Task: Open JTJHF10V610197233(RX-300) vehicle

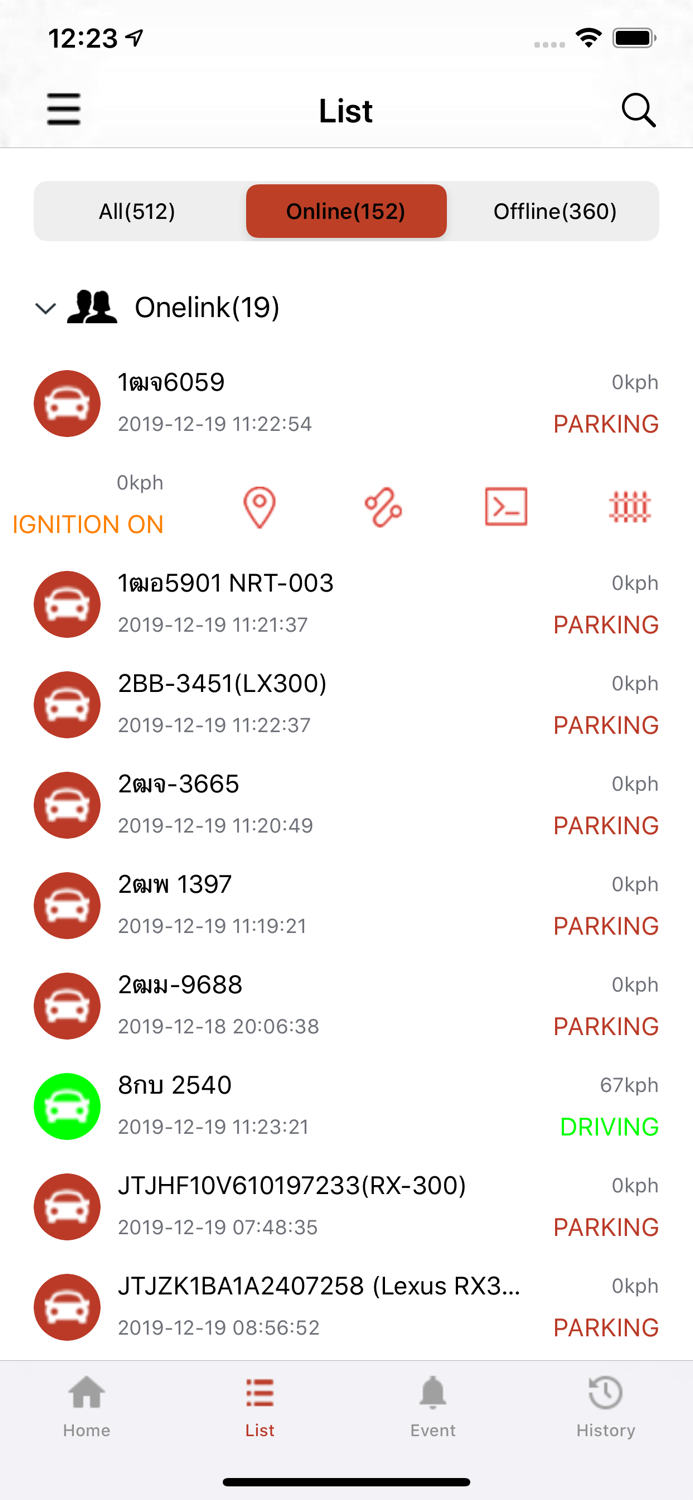Action: 300,1206
